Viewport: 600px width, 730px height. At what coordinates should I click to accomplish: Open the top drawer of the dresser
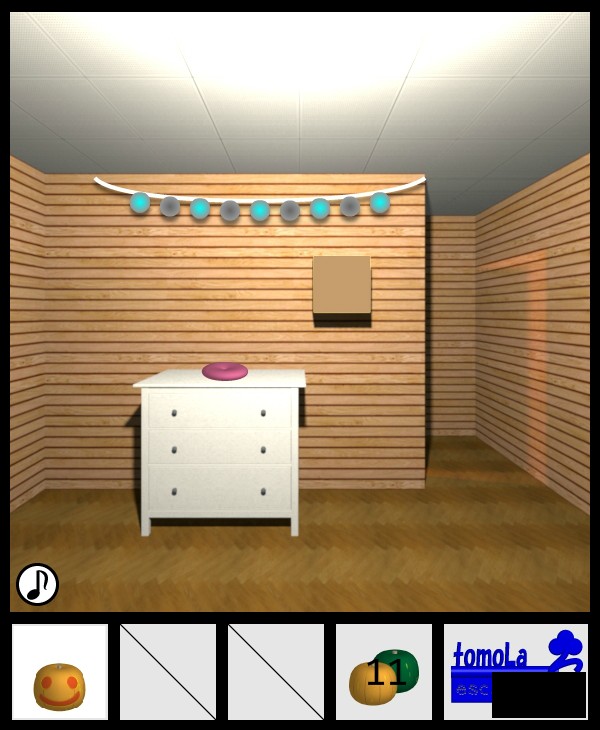tap(219, 411)
